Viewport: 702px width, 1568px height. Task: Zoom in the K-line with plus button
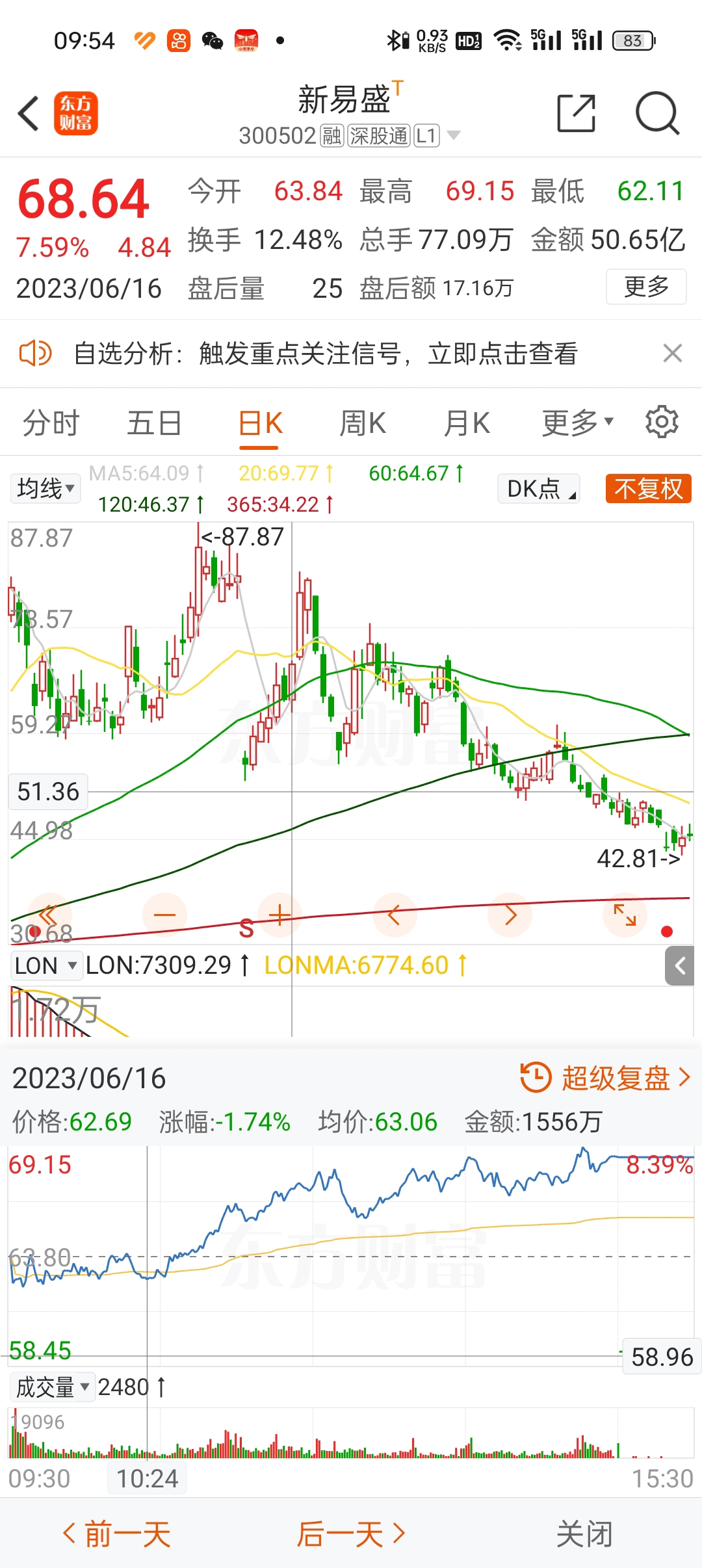coord(279,915)
